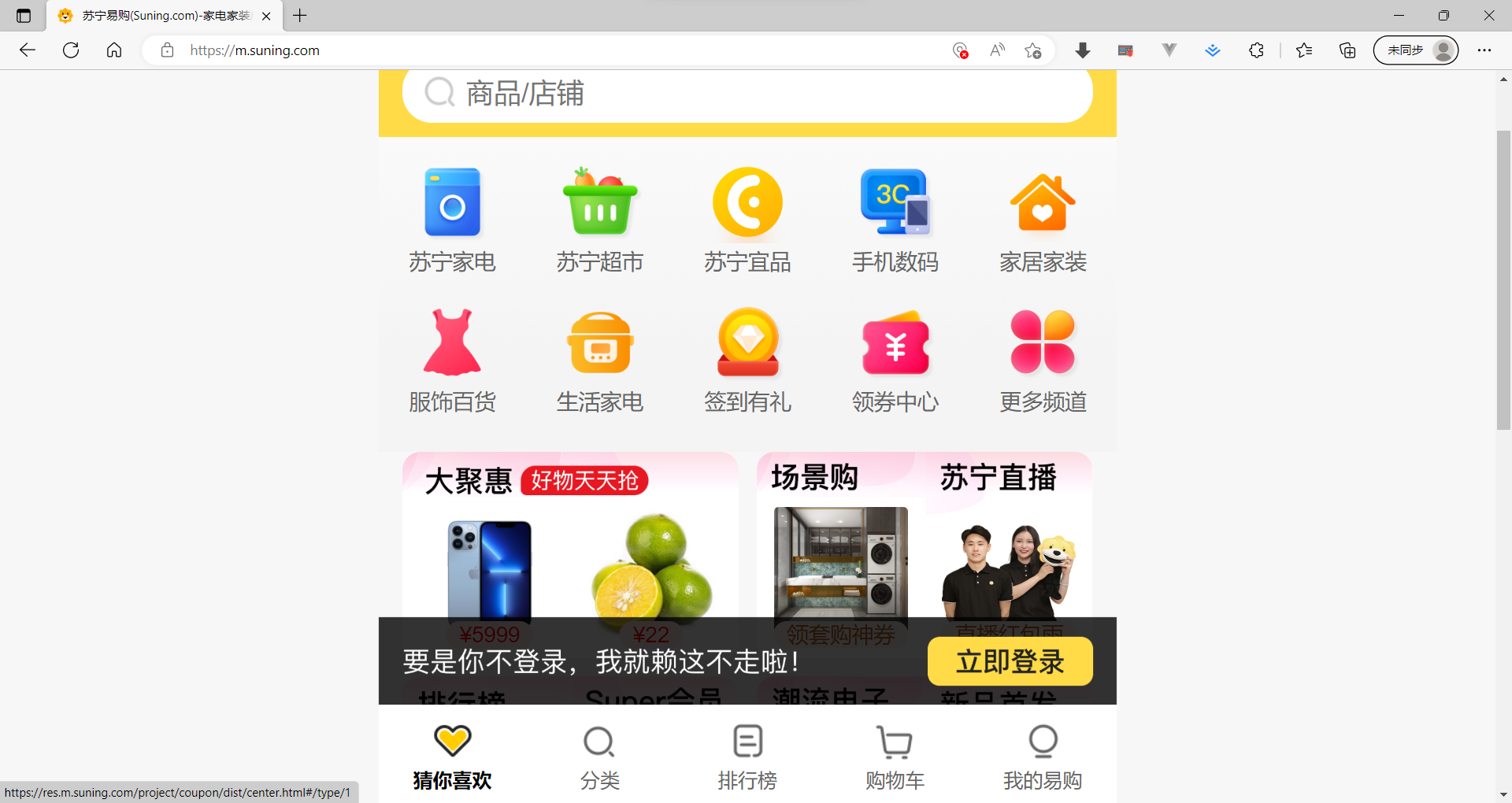Tap the 立即登录 login button
The image size is (1512, 803).
1010,661
